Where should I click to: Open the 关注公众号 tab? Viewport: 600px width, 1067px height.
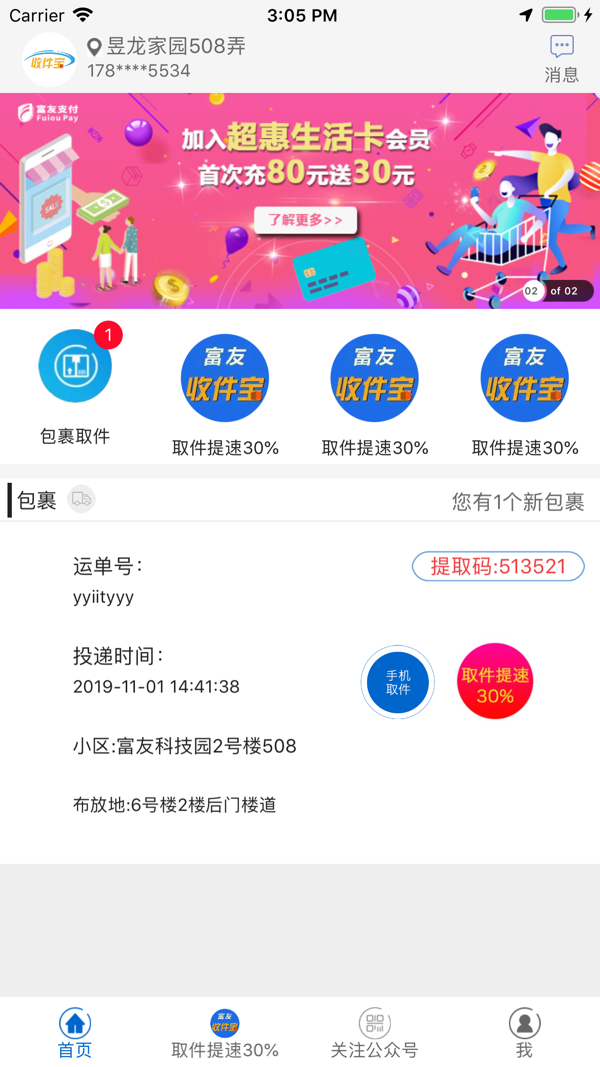click(374, 1033)
